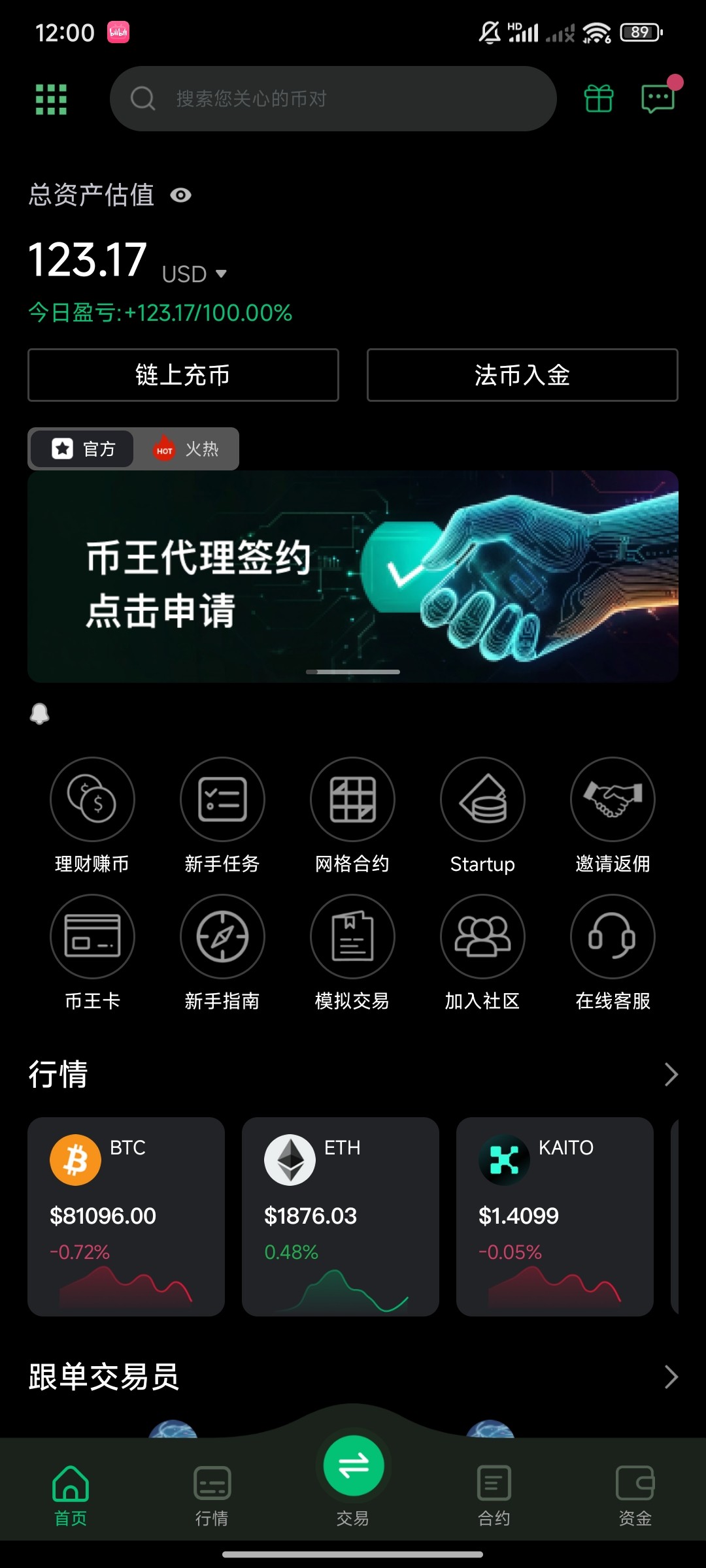
Task: Contact 在线客服 support
Action: (613, 953)
